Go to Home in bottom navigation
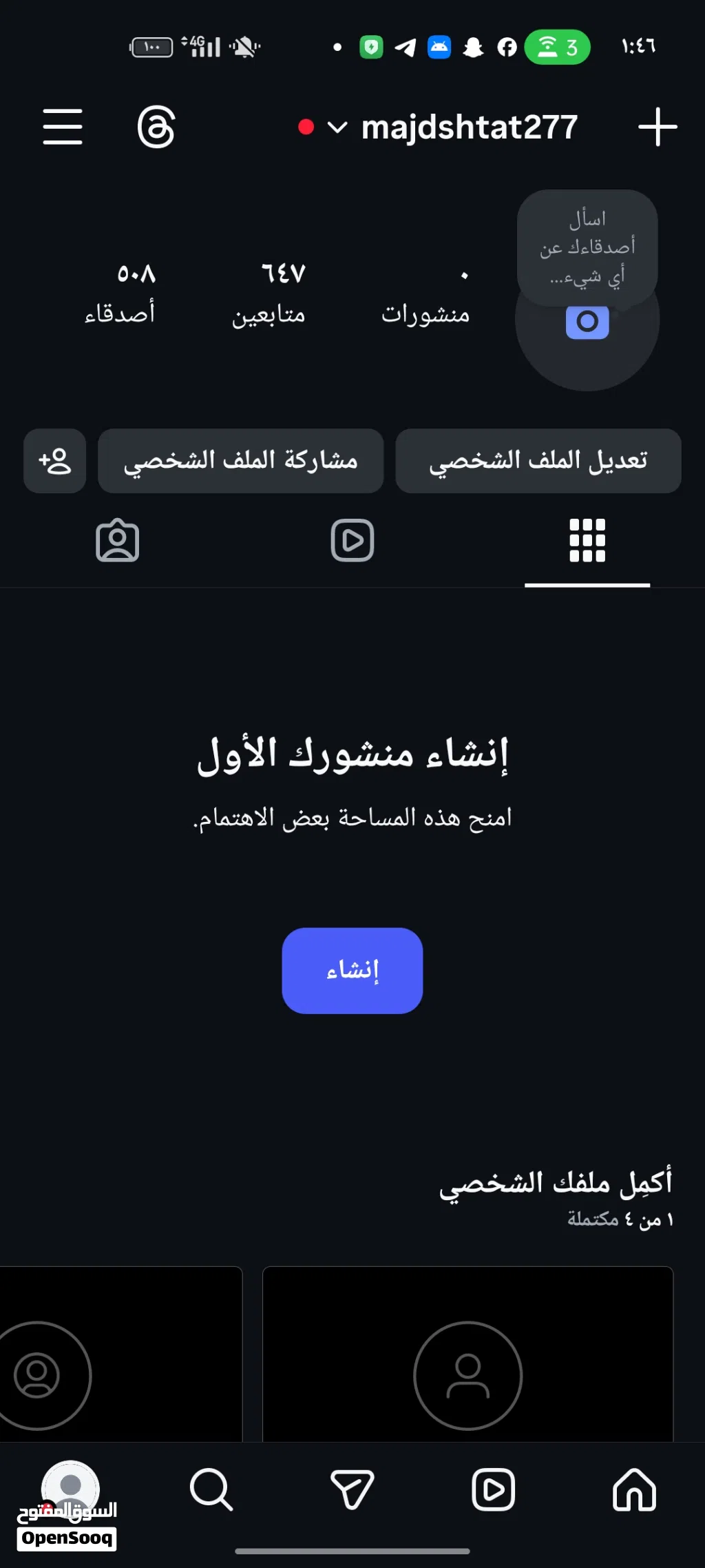This screenshot has width=705, height=1568. tap(634, 1489)
